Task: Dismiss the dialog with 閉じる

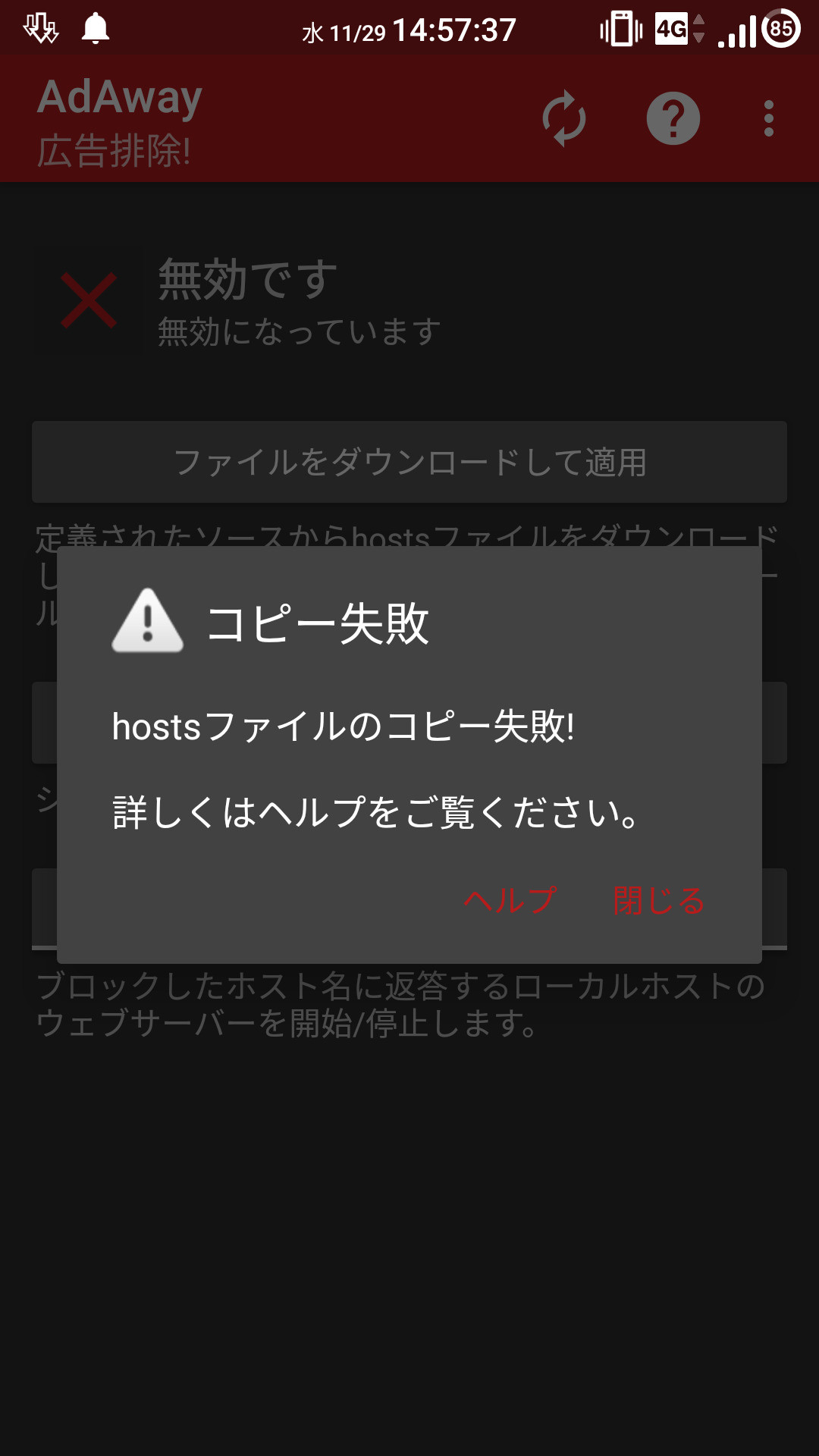Action: 659,901
